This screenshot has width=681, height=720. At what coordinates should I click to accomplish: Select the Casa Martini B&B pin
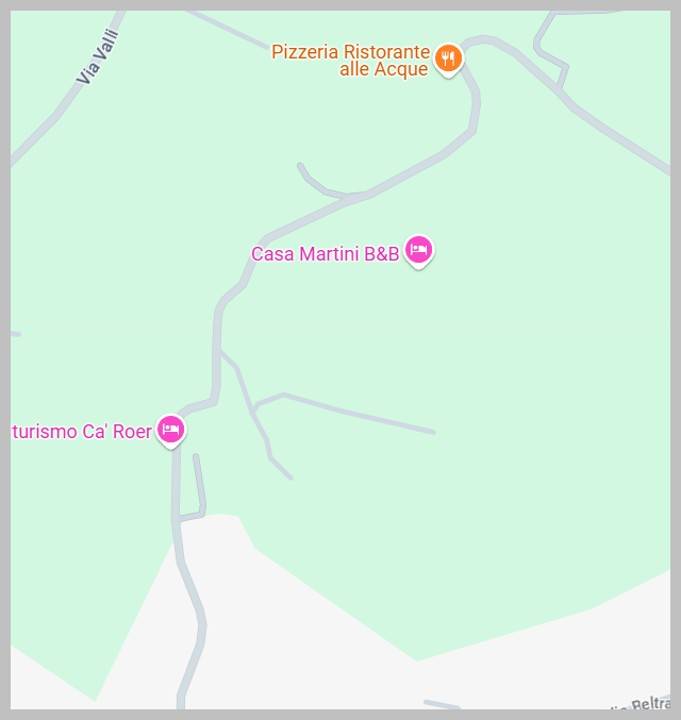click(x=419, y=251)
